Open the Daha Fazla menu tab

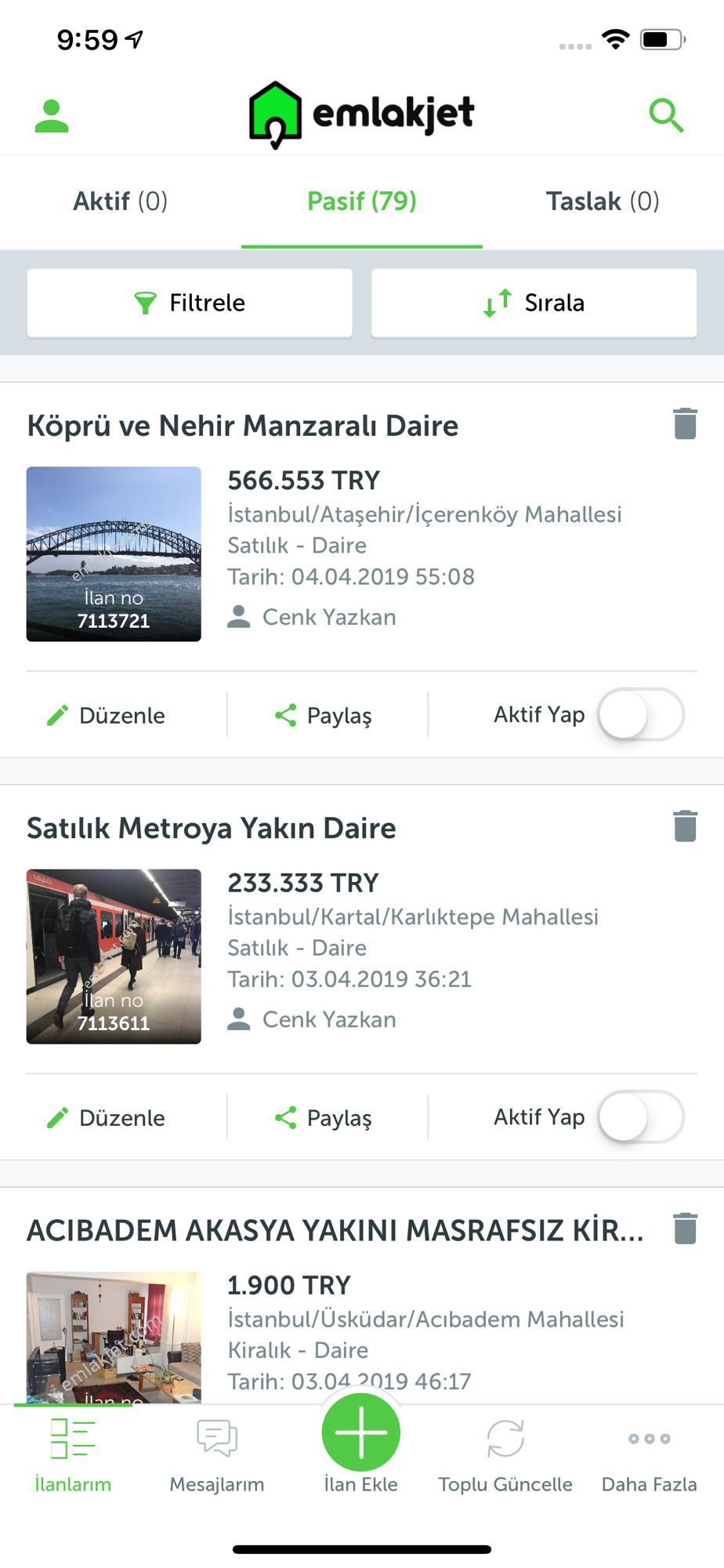tap(649, 1454)
